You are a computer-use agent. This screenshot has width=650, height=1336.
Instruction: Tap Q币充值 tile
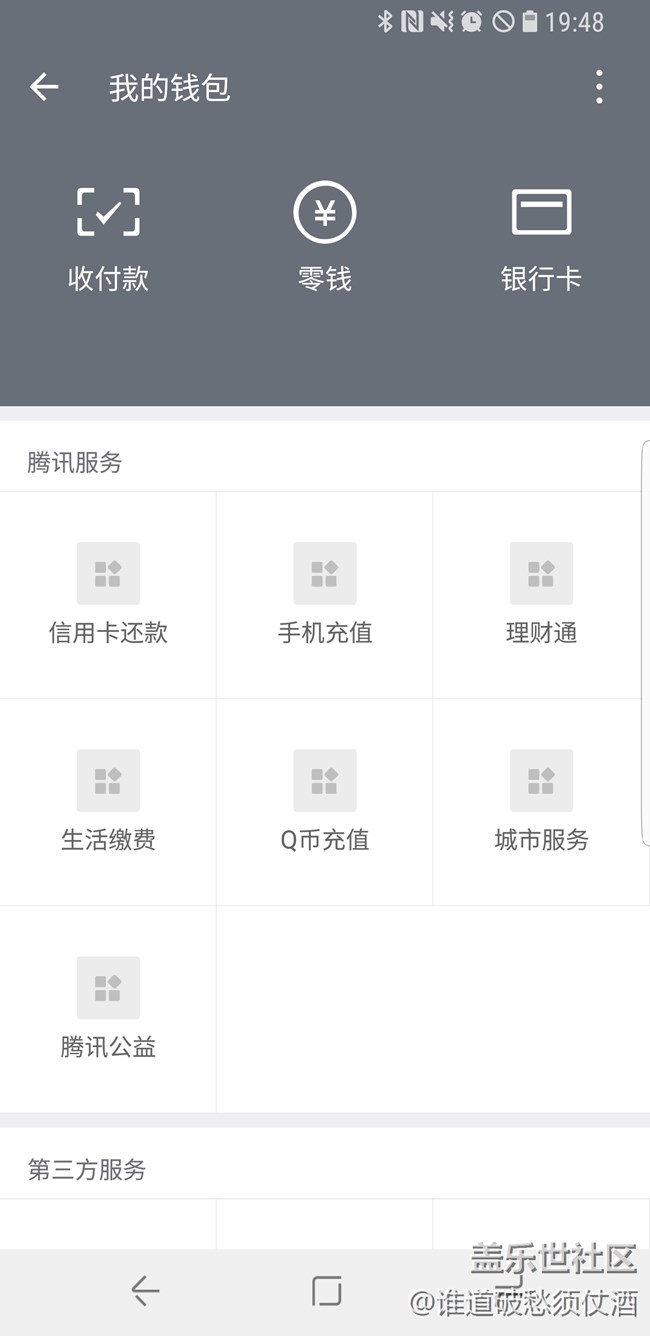[325, 802]
